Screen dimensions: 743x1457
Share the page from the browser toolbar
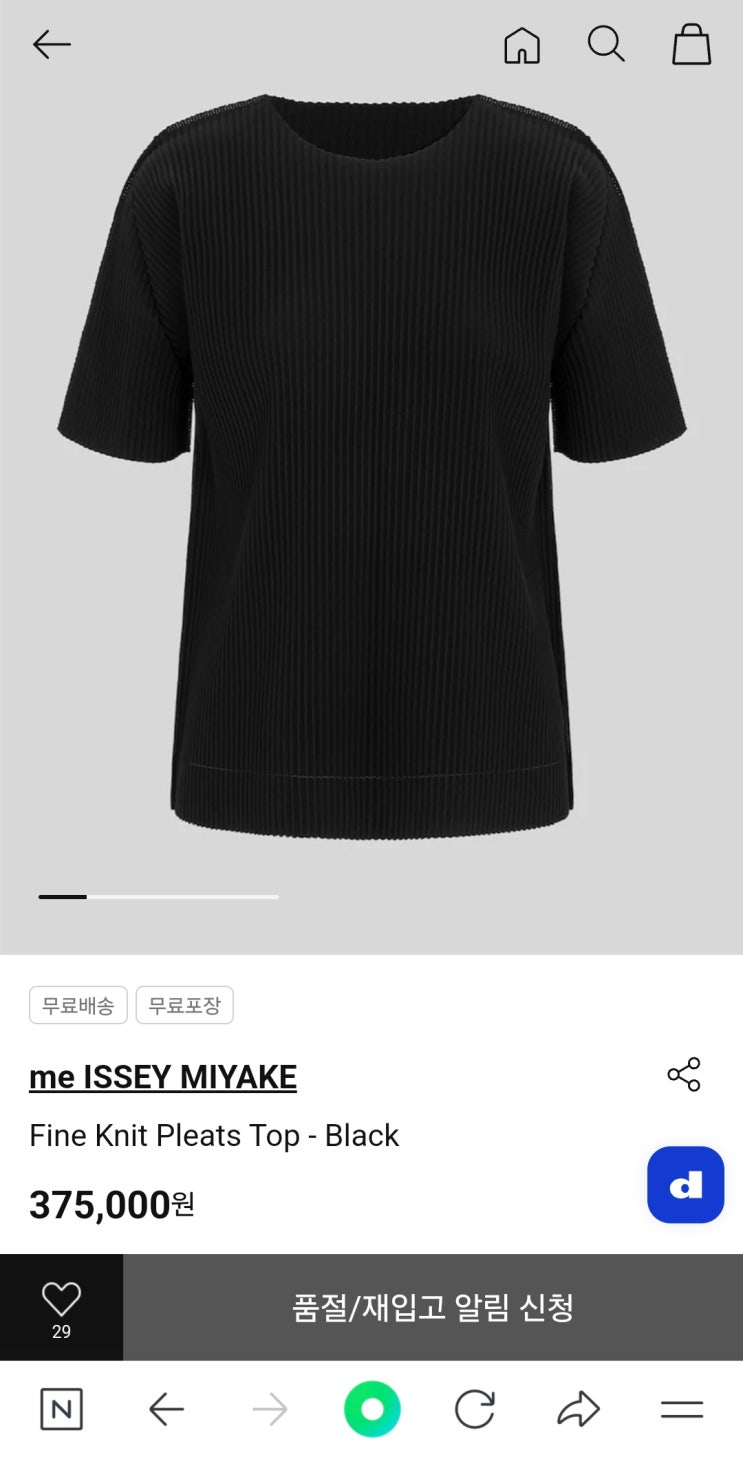(578, 1410)
